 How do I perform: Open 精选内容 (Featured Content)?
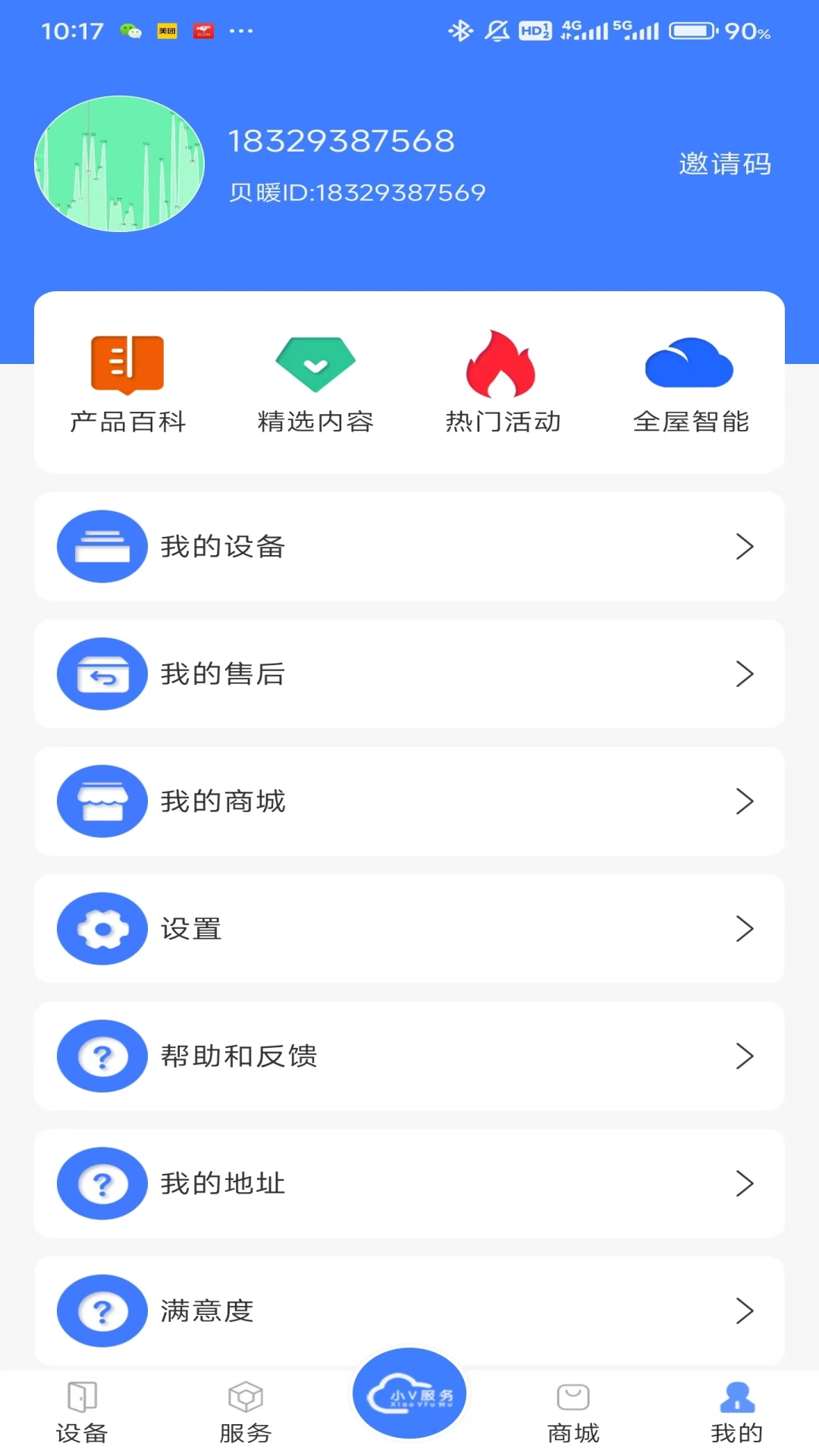pyautogui.click(x=315, y=383)
